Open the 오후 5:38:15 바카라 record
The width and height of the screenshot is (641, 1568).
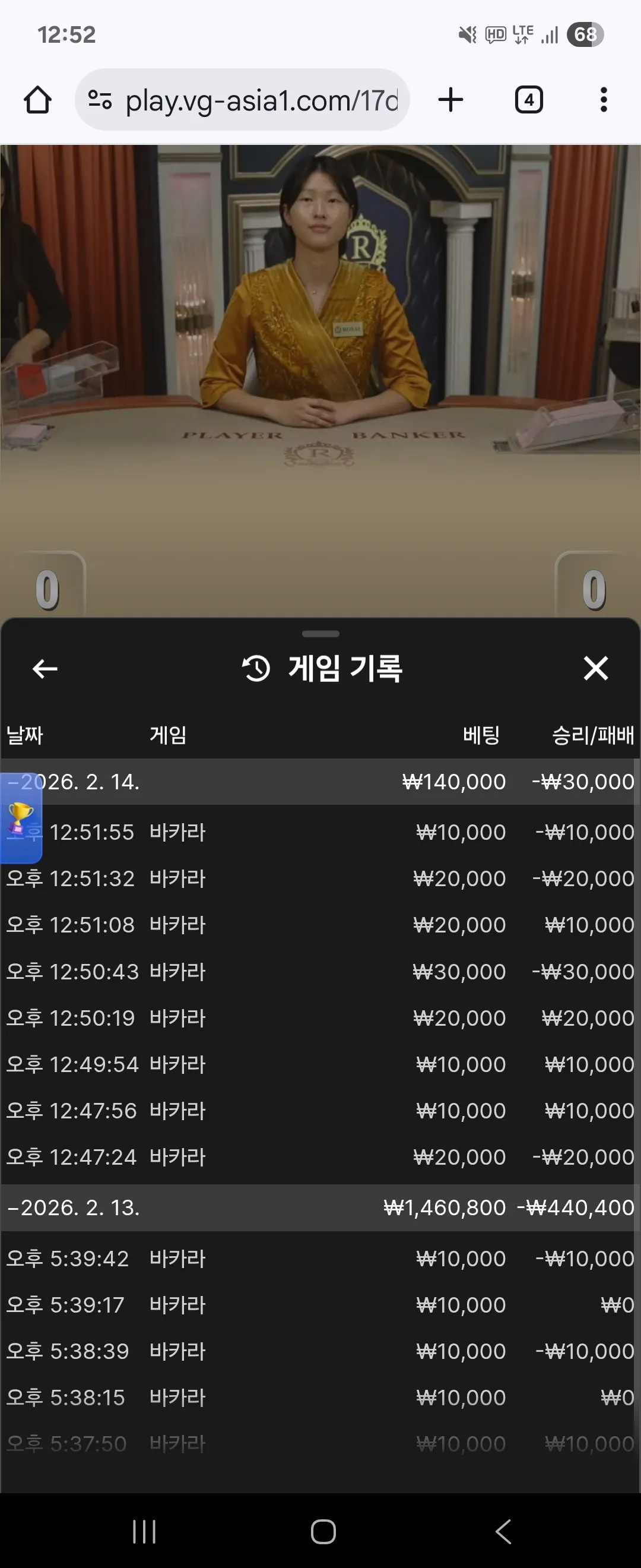[x=319, y=1397]
